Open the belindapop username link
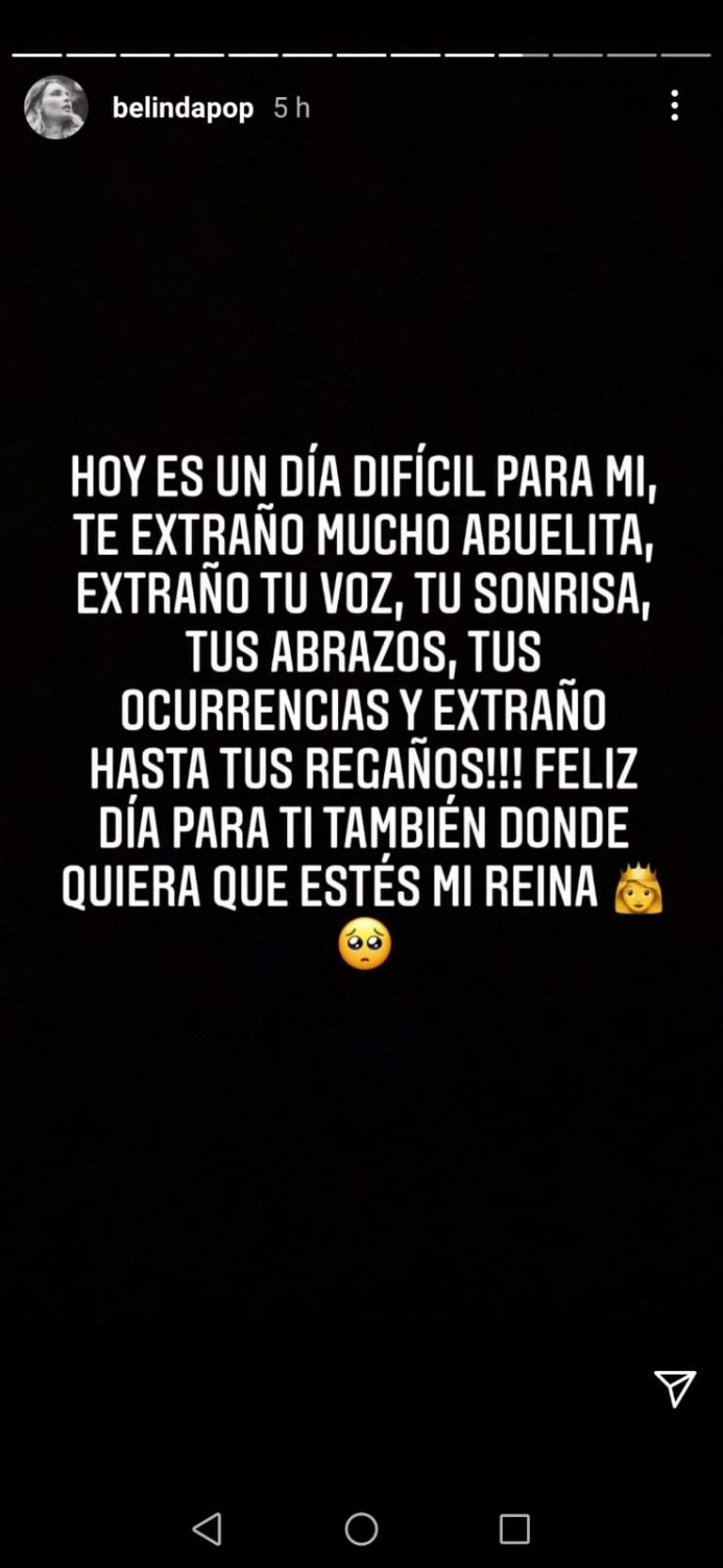Screen dimensions: 723x1568 point(183,108)
